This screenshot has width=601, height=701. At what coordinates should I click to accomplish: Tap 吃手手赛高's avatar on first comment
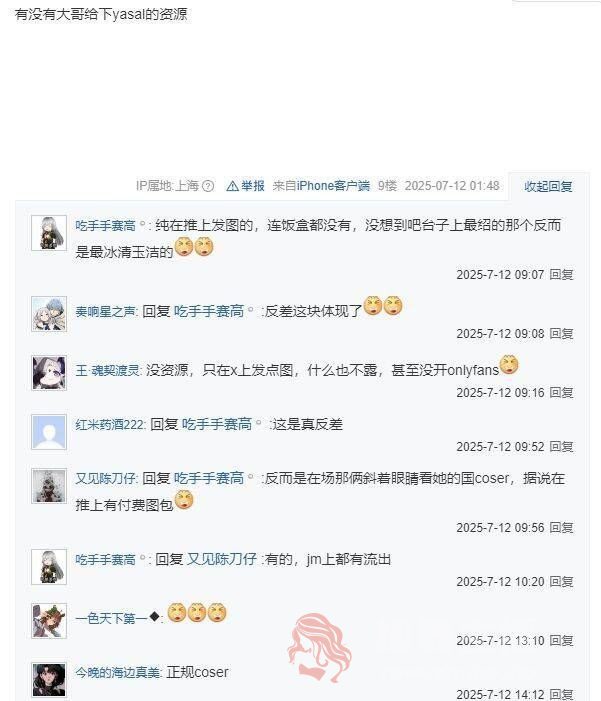(x=49, y=233)
